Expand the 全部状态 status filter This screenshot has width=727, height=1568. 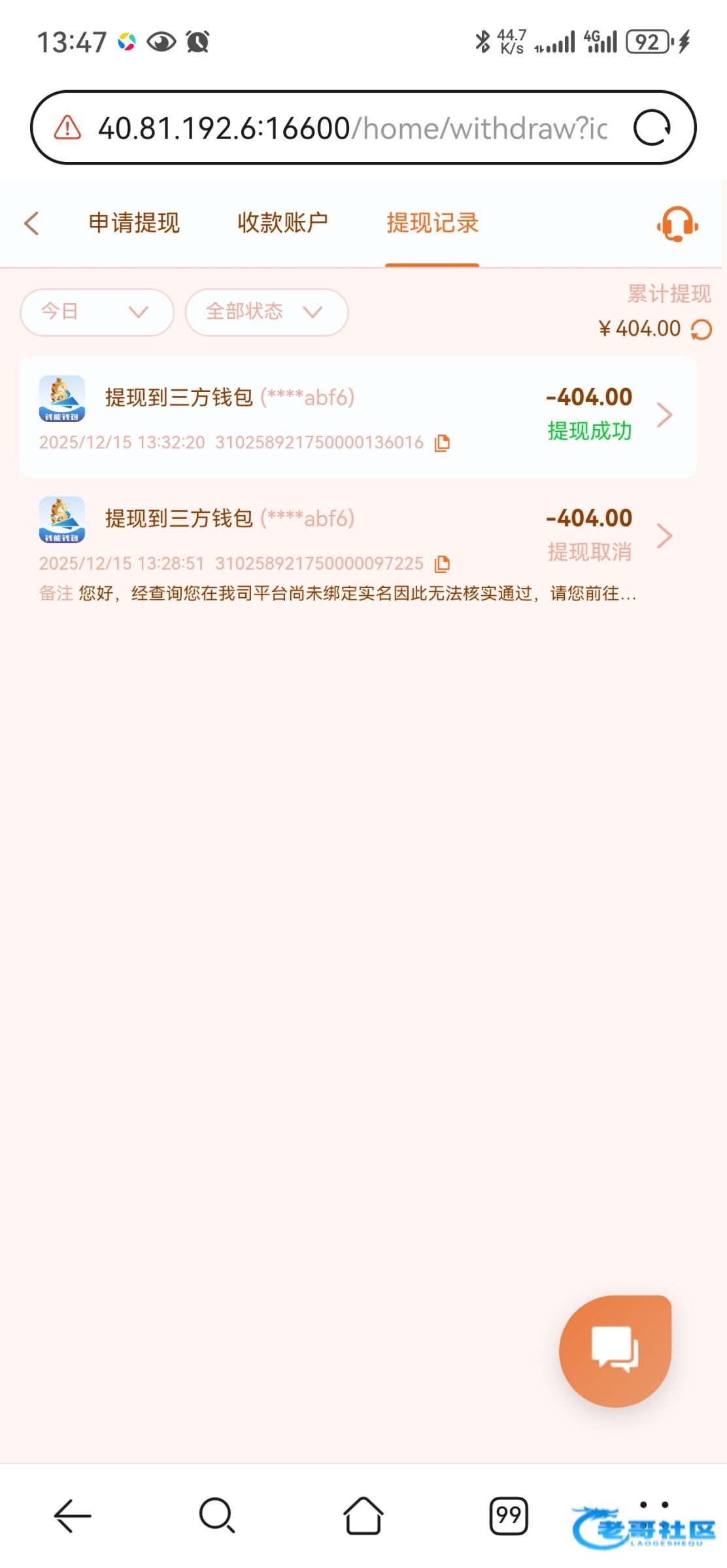click(266, 312)
